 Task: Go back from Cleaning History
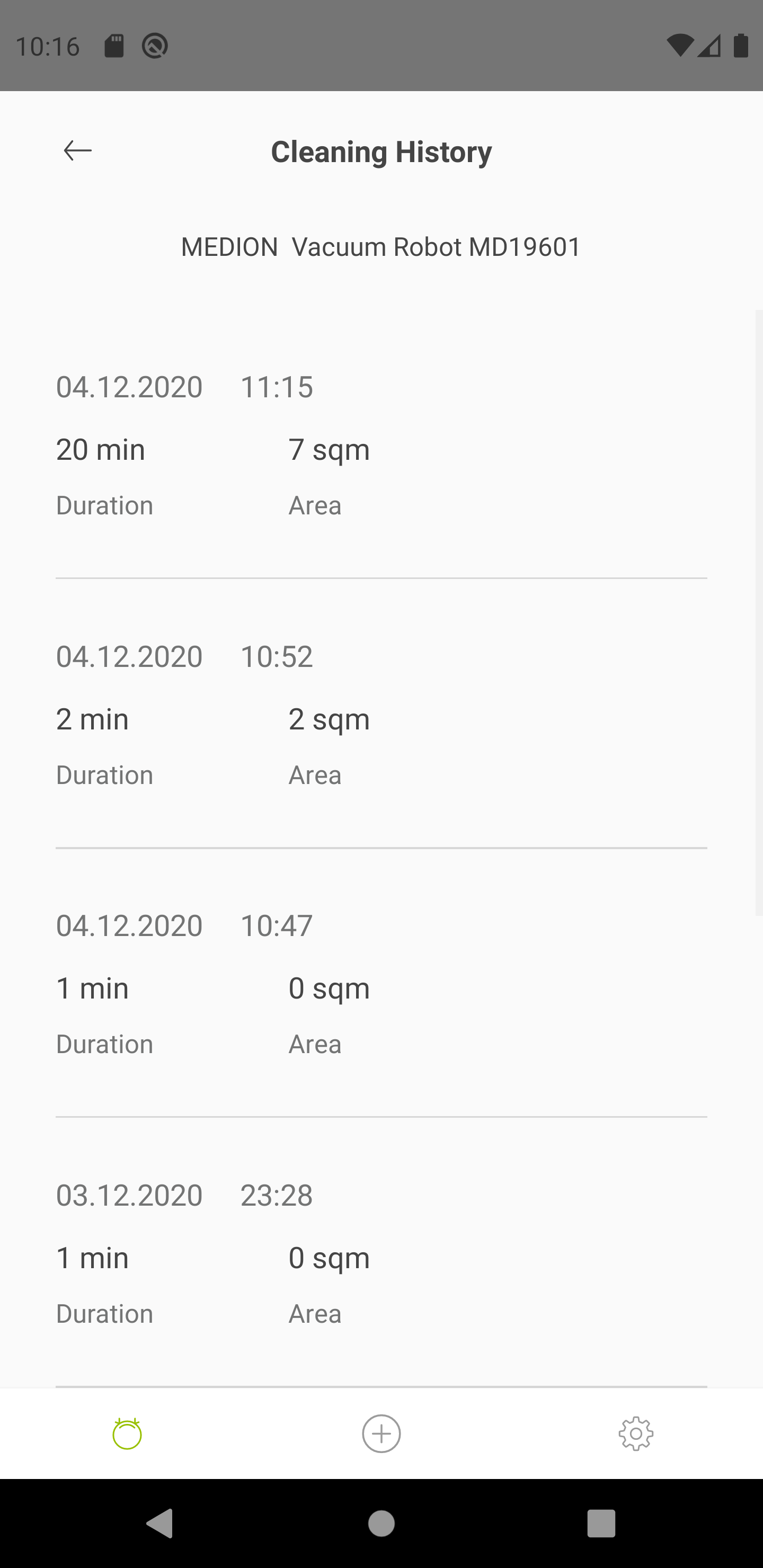(x=78, y=150)
